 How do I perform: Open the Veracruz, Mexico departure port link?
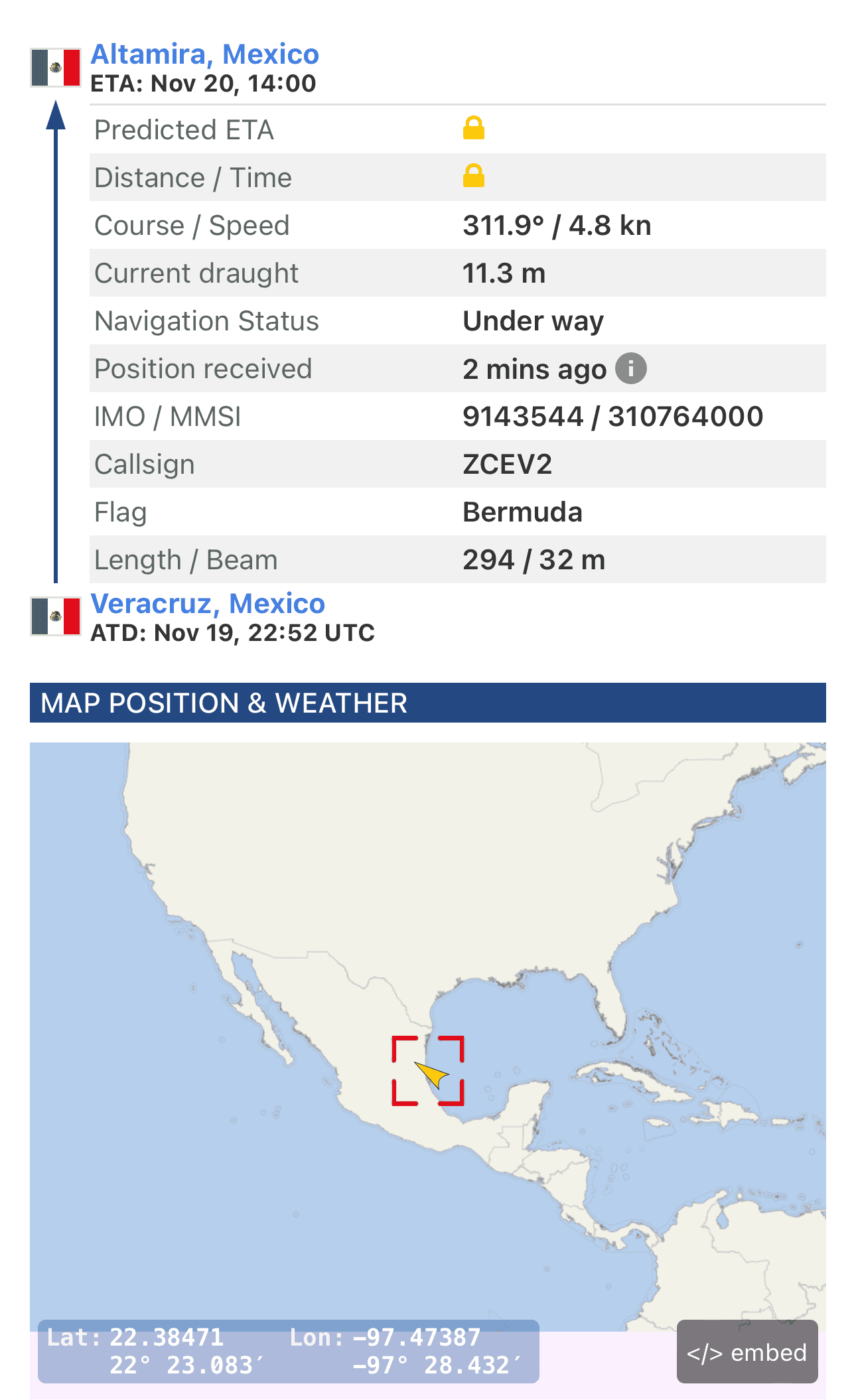tap(208, 604)
